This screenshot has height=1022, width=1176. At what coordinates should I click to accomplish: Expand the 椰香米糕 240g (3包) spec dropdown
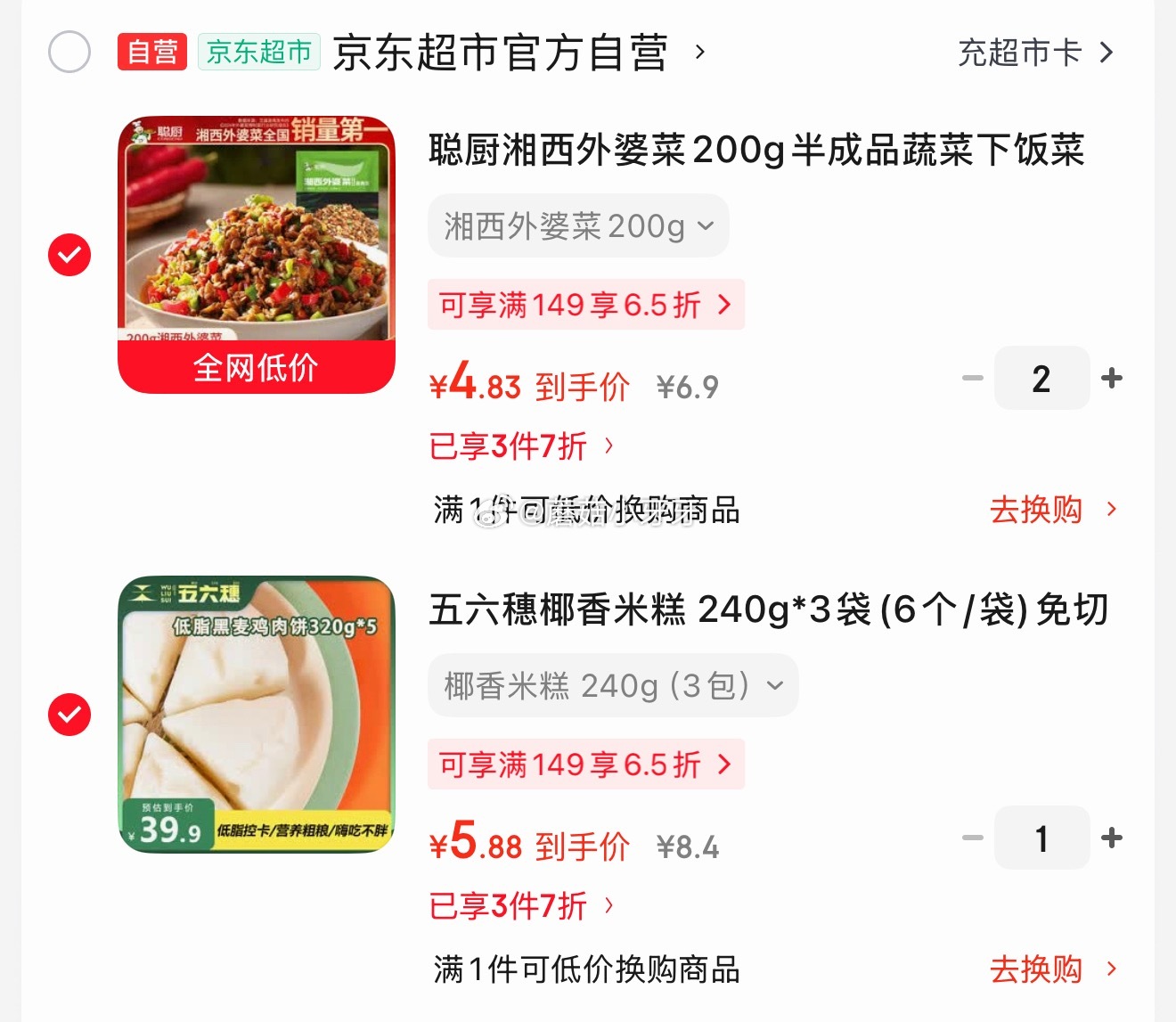[613, 686]
